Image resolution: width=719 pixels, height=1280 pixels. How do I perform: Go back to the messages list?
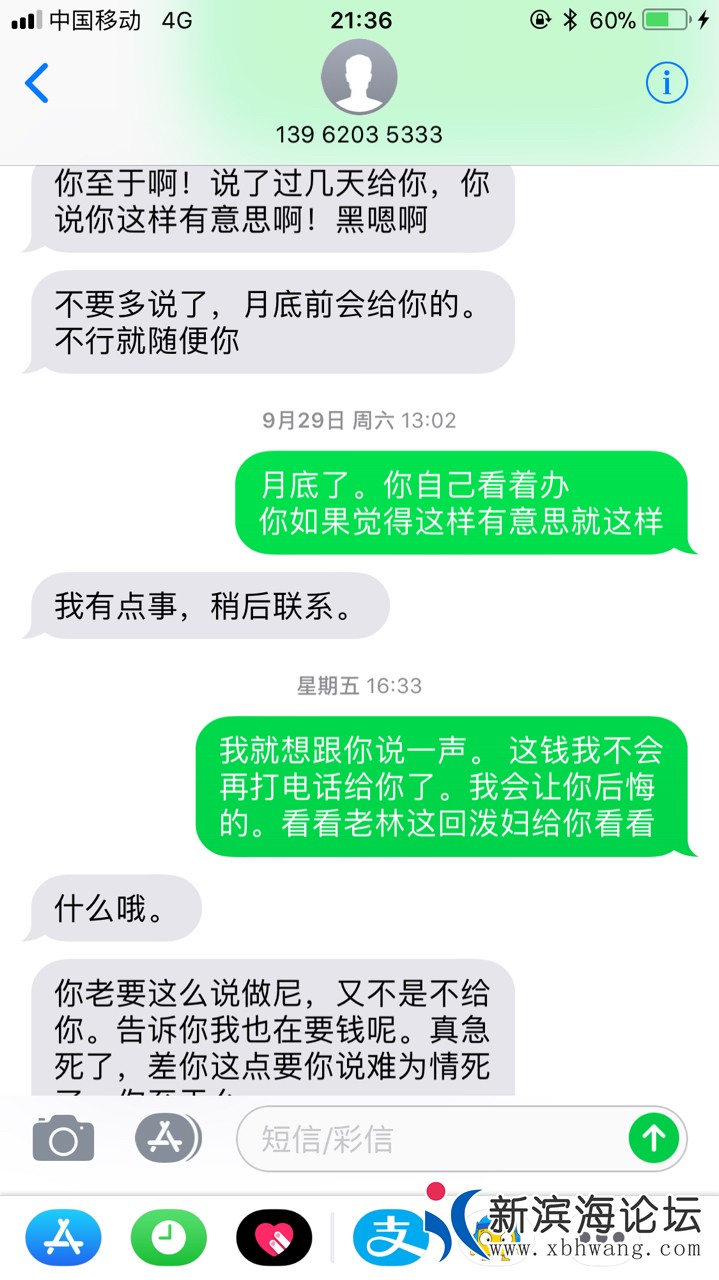37,83
